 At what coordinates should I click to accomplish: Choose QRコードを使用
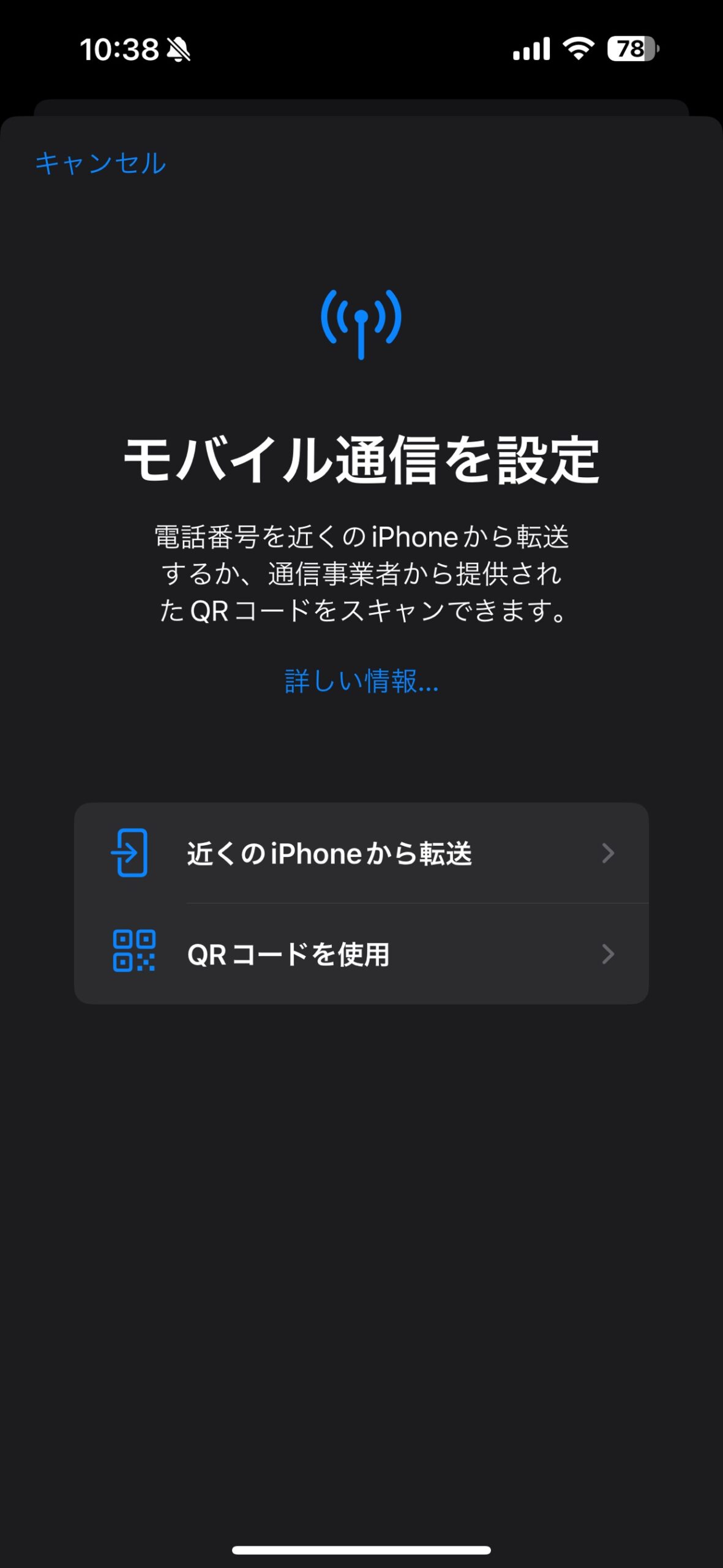coord(361,954)
